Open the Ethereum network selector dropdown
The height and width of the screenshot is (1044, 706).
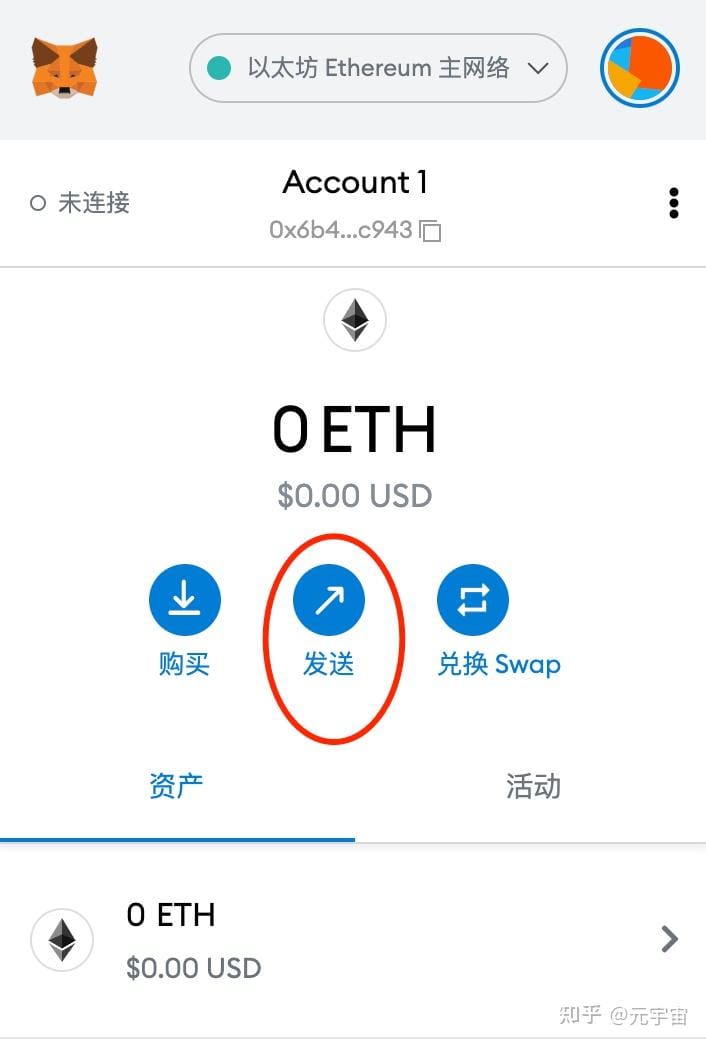[378, 68]
